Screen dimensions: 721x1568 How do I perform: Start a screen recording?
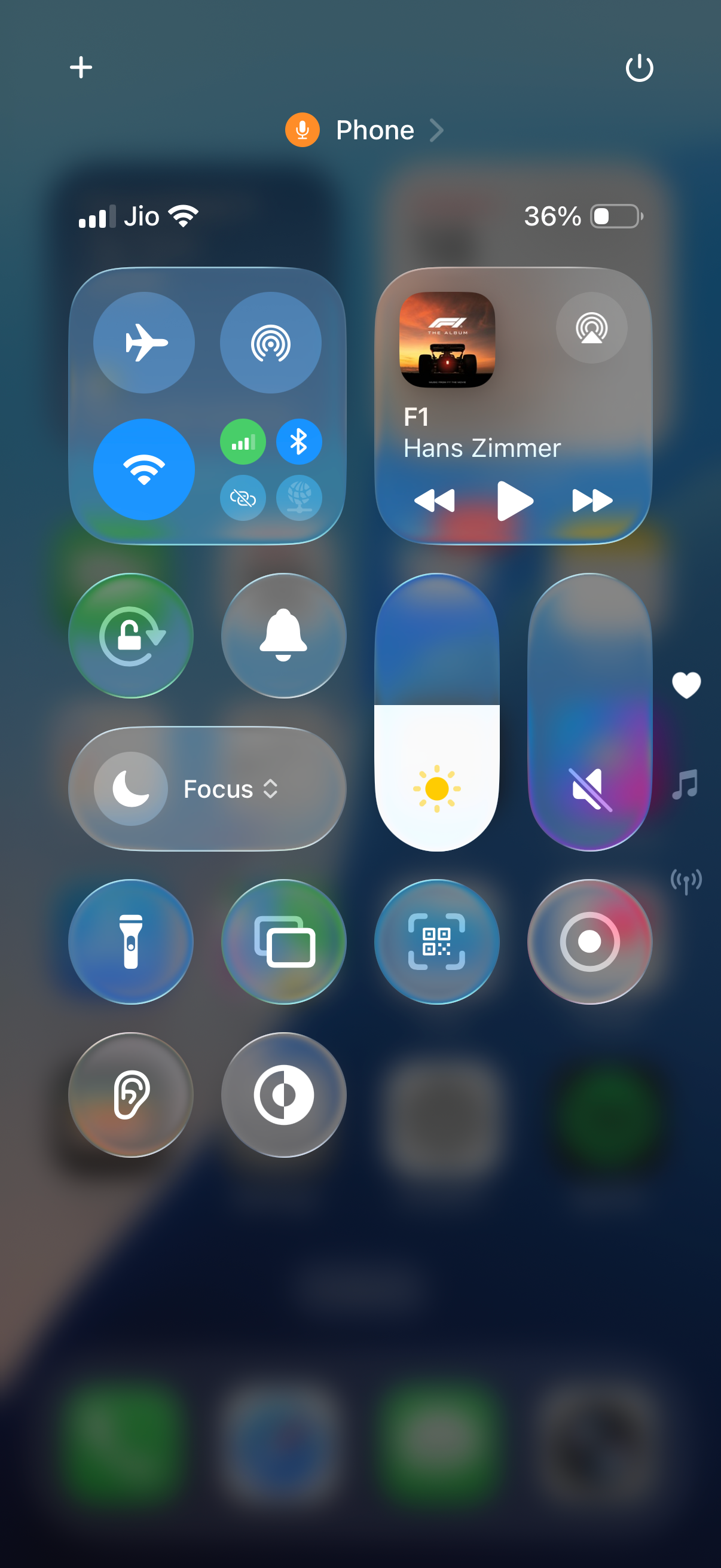coord(589,942)
